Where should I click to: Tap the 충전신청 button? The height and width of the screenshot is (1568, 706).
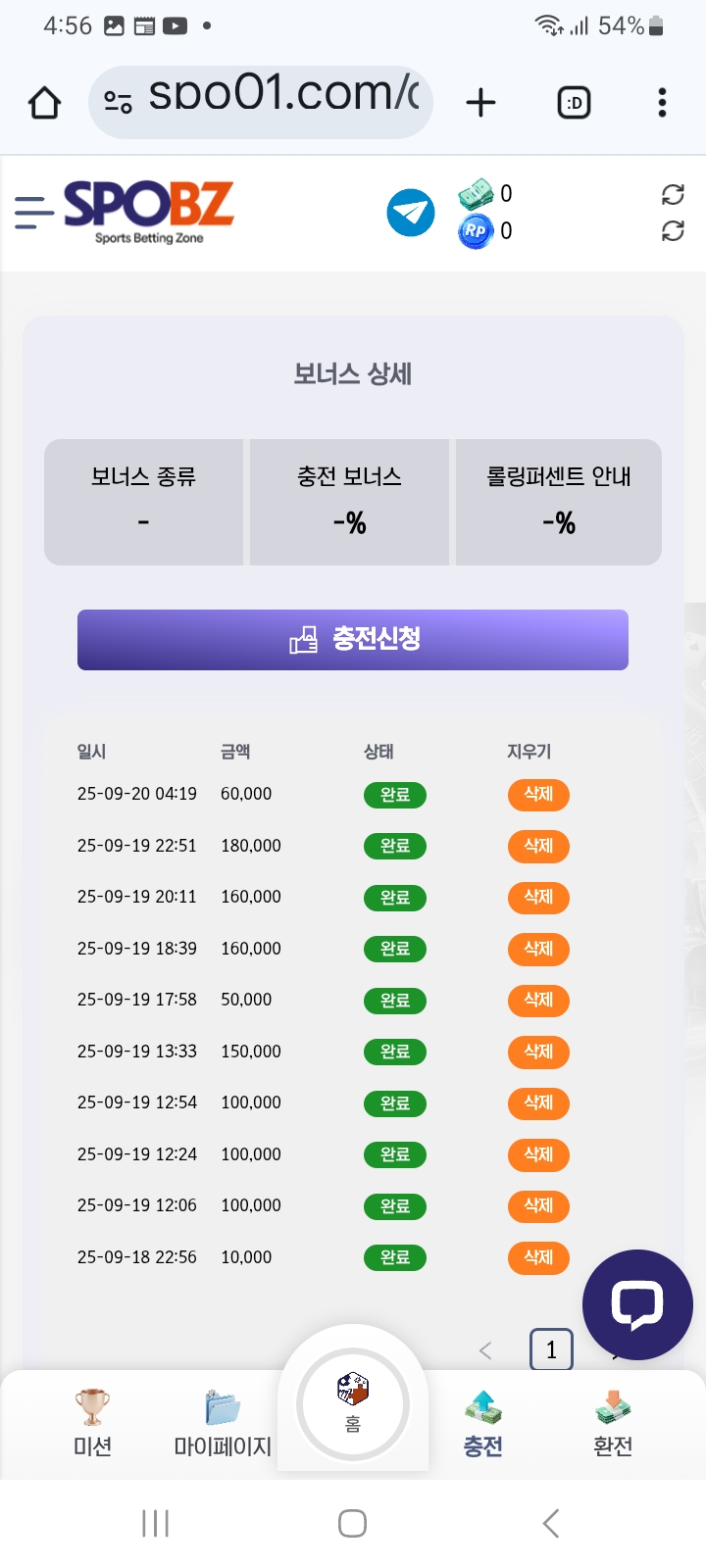coord(353,640)
